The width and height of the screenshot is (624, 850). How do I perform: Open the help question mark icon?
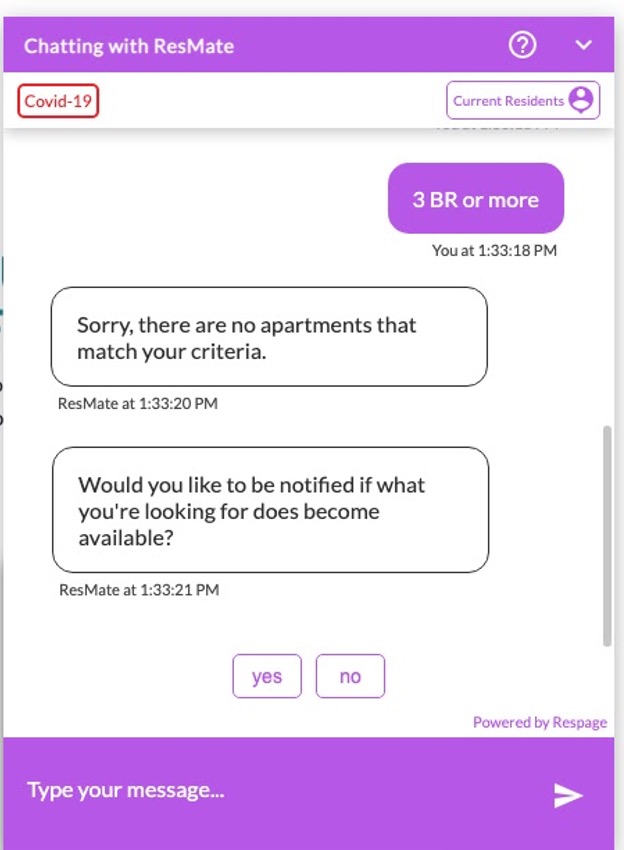pos(523,45)
